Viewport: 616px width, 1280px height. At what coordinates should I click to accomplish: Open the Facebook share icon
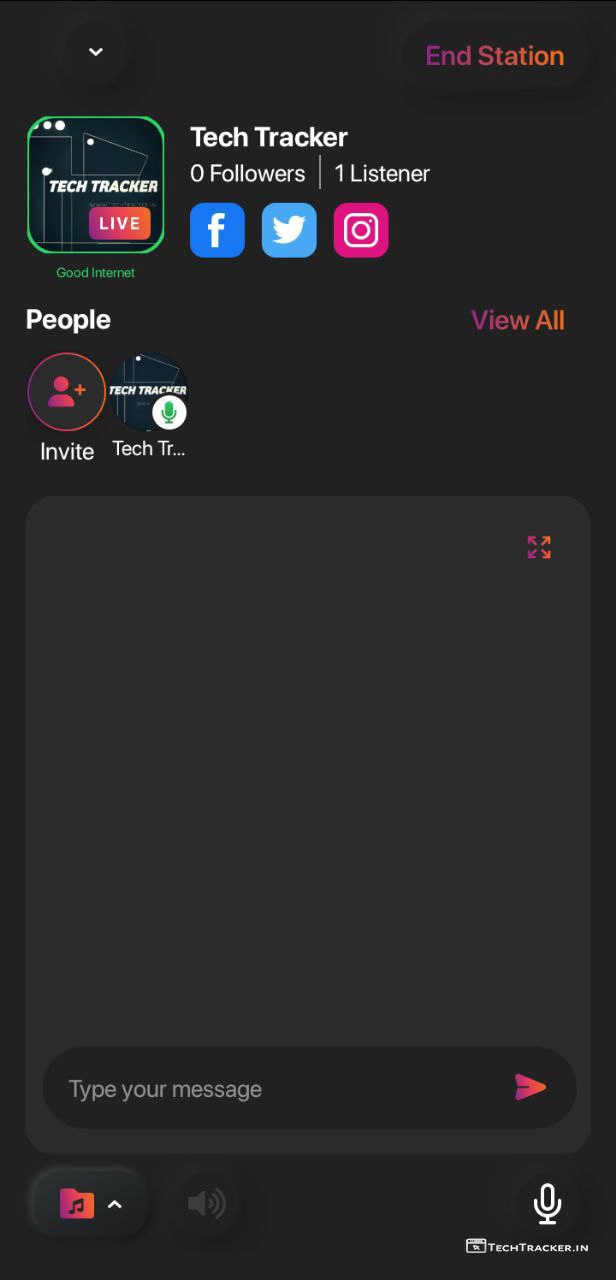pyautogui.click(x=217, y=230)
